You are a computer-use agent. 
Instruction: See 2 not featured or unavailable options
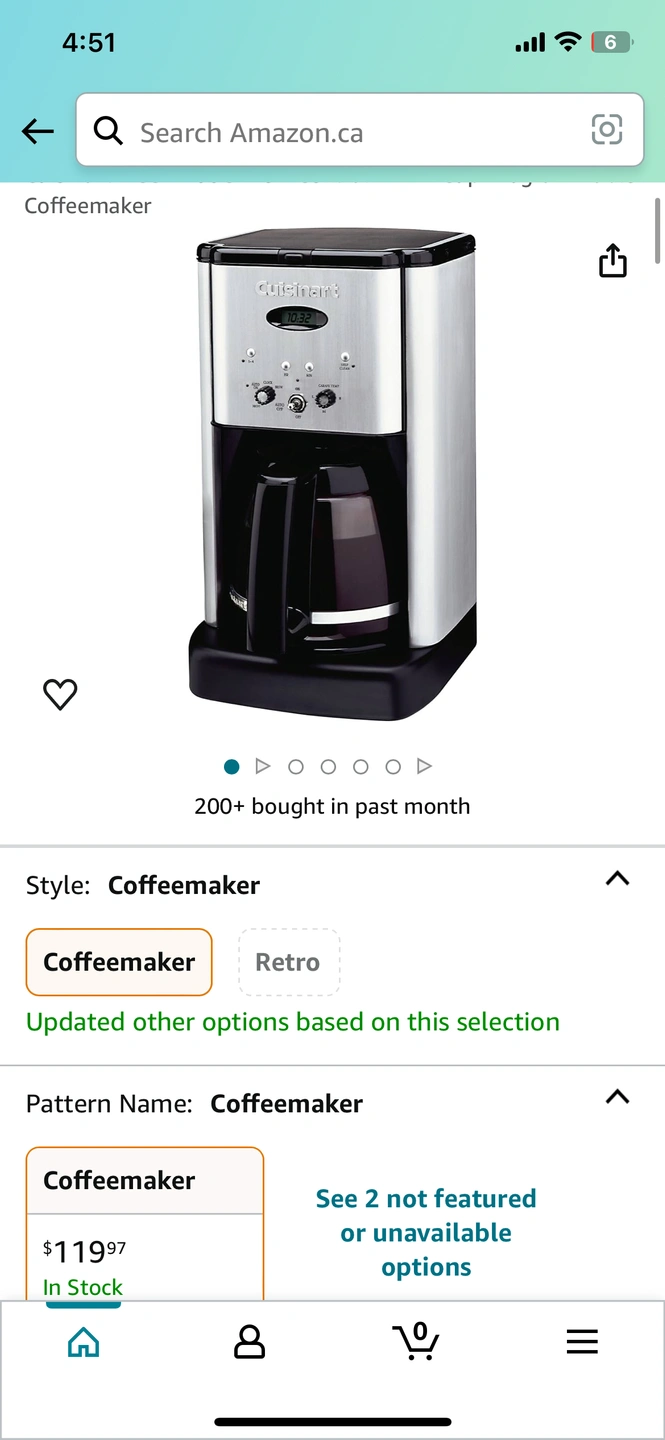pos(426,1233)
